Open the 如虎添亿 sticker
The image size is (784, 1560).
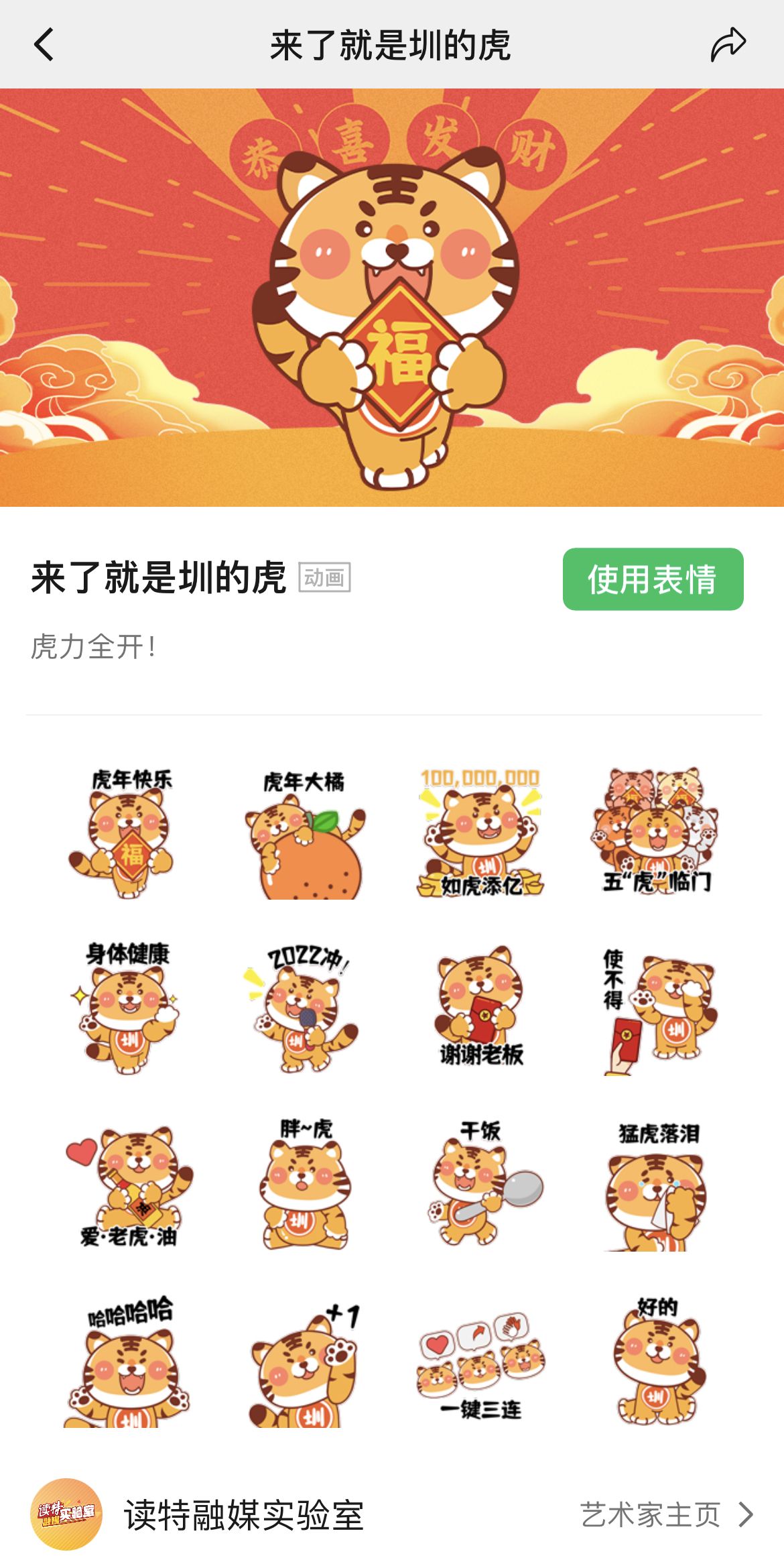pyautogui.click(x=480, y=833)
